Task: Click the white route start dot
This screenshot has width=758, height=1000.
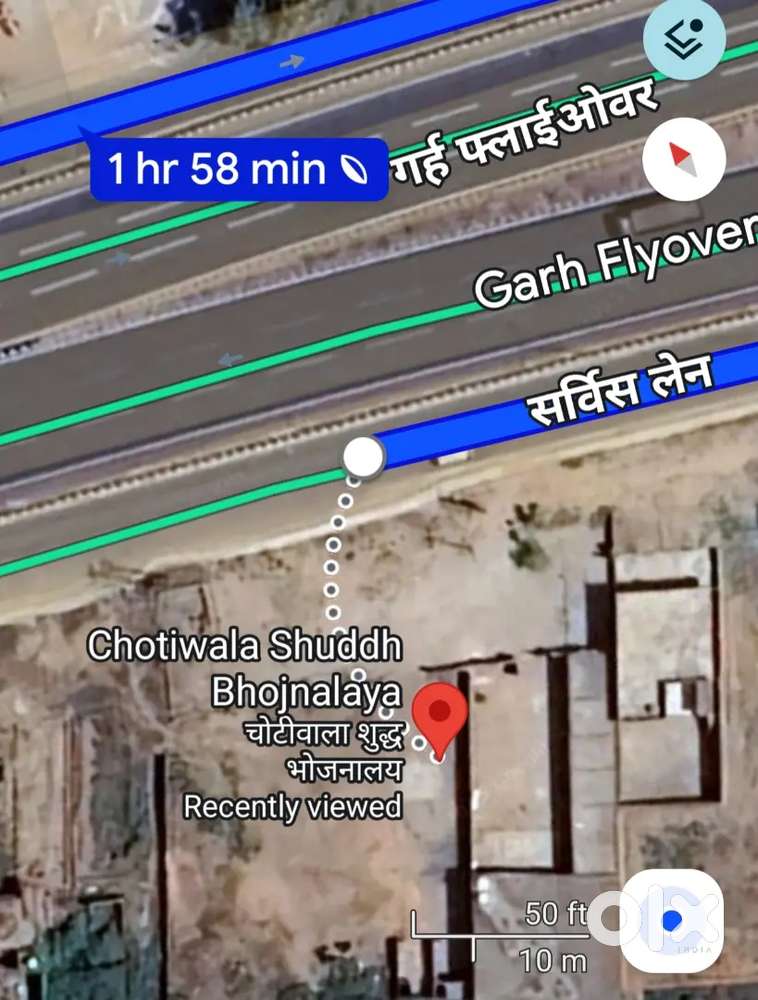Action: click(x=363, y=458)
